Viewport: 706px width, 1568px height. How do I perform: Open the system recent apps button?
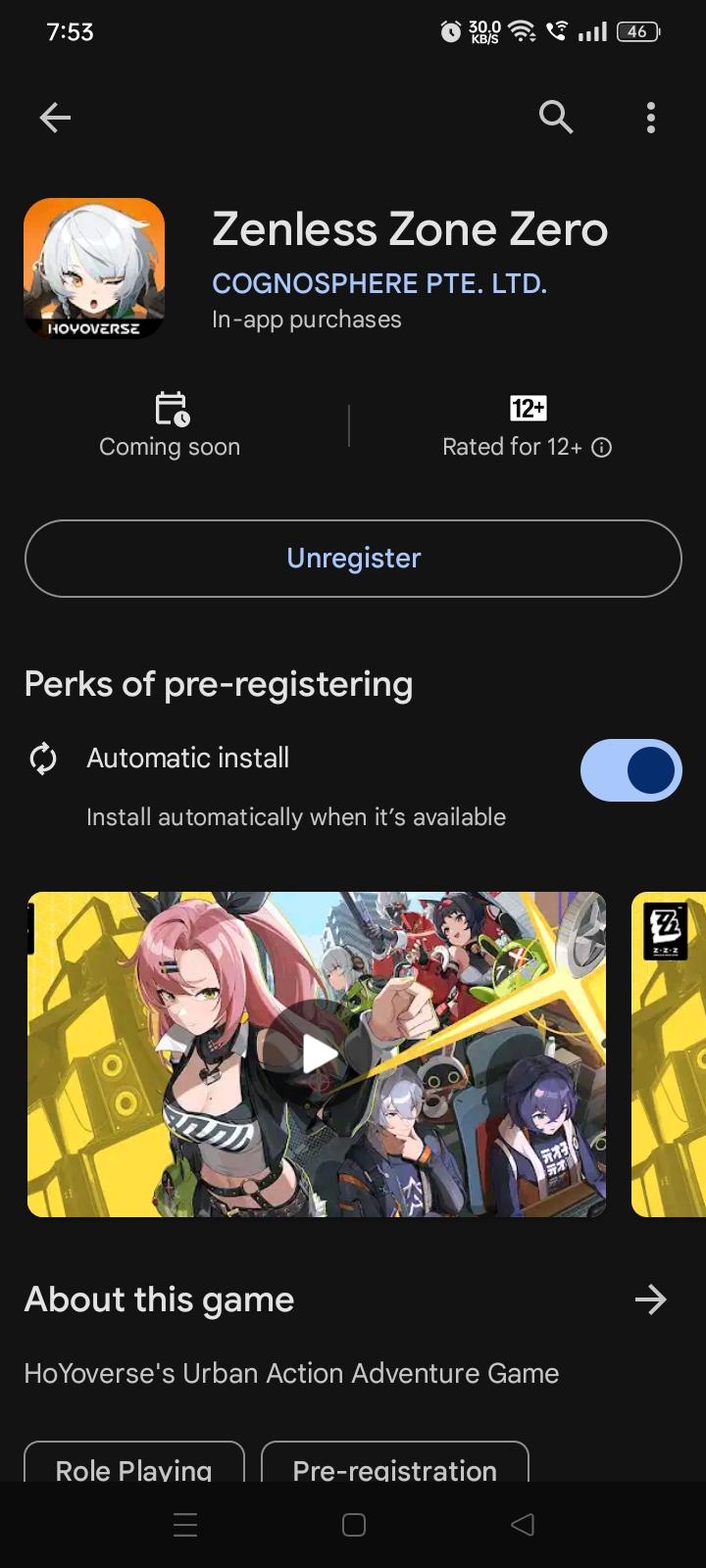pyautogui.click(x=185, y=1525)
